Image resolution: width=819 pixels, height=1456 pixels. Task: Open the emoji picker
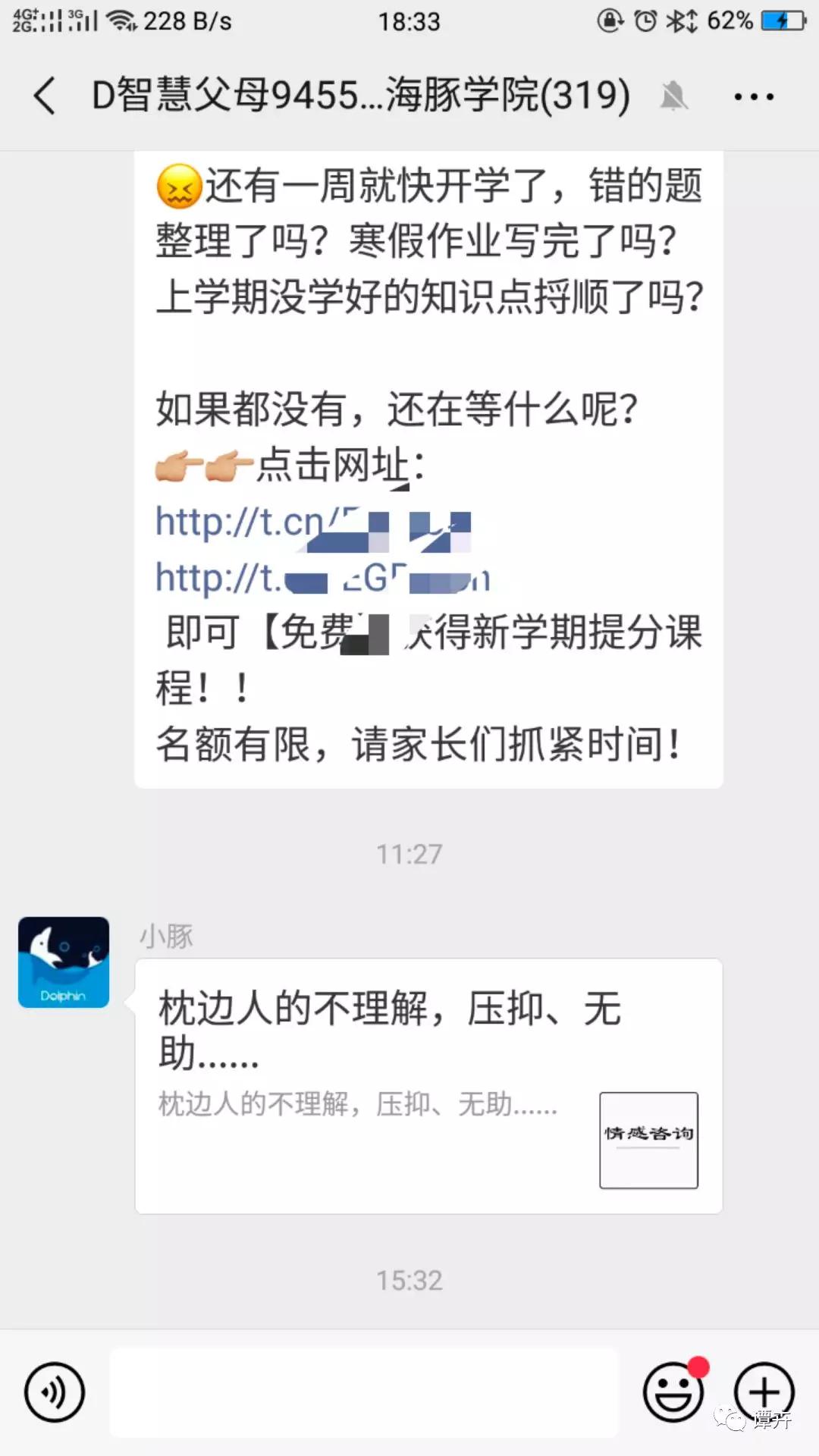click(x=673, y=1392)
